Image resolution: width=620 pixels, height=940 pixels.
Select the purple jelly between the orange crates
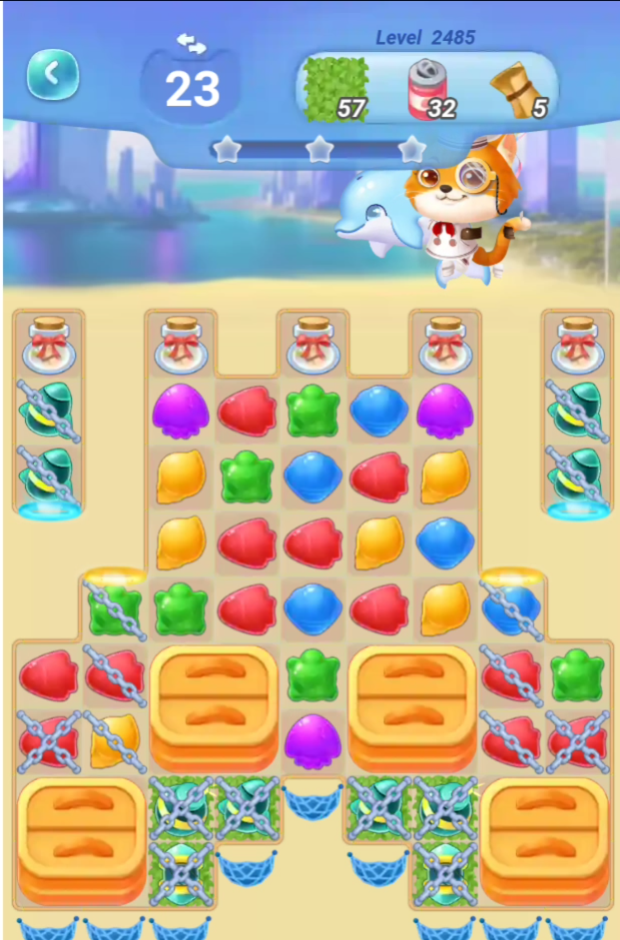(x=312, y=740)
